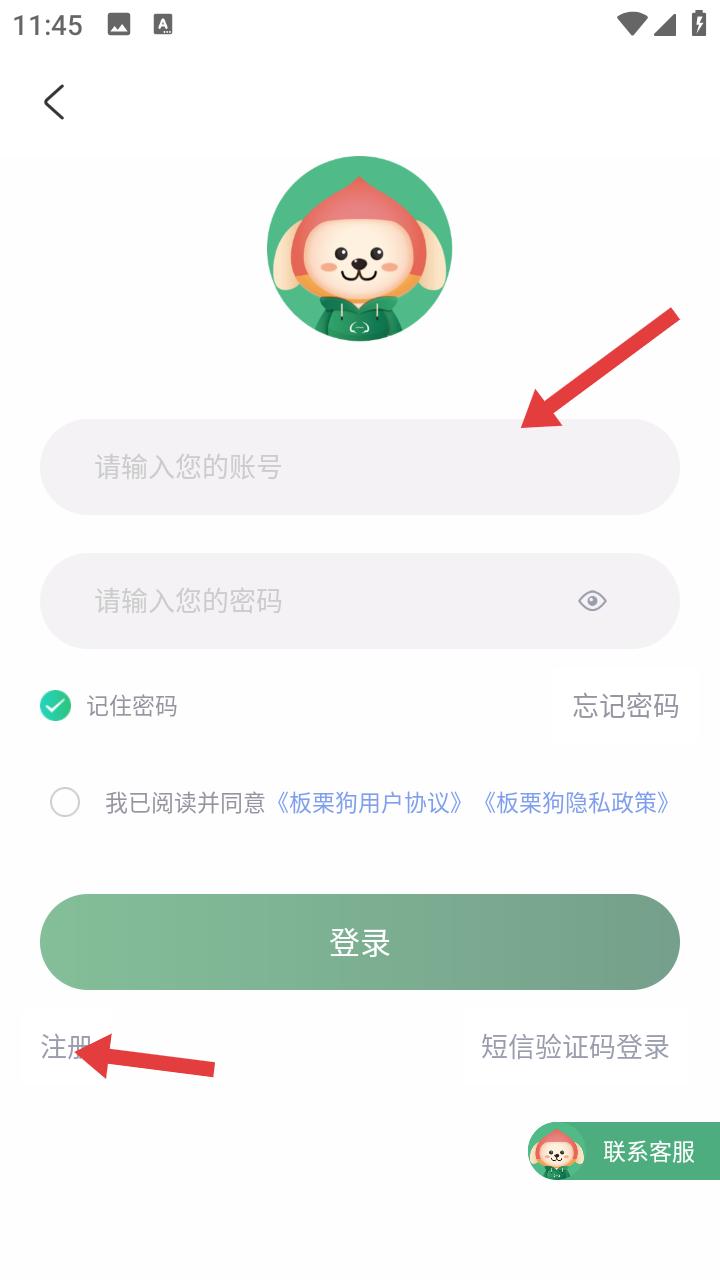This screenshot has width=720, height=1280.
Task: Toggle password visibility with the eye icon
Action: click(x=592, y=601)
